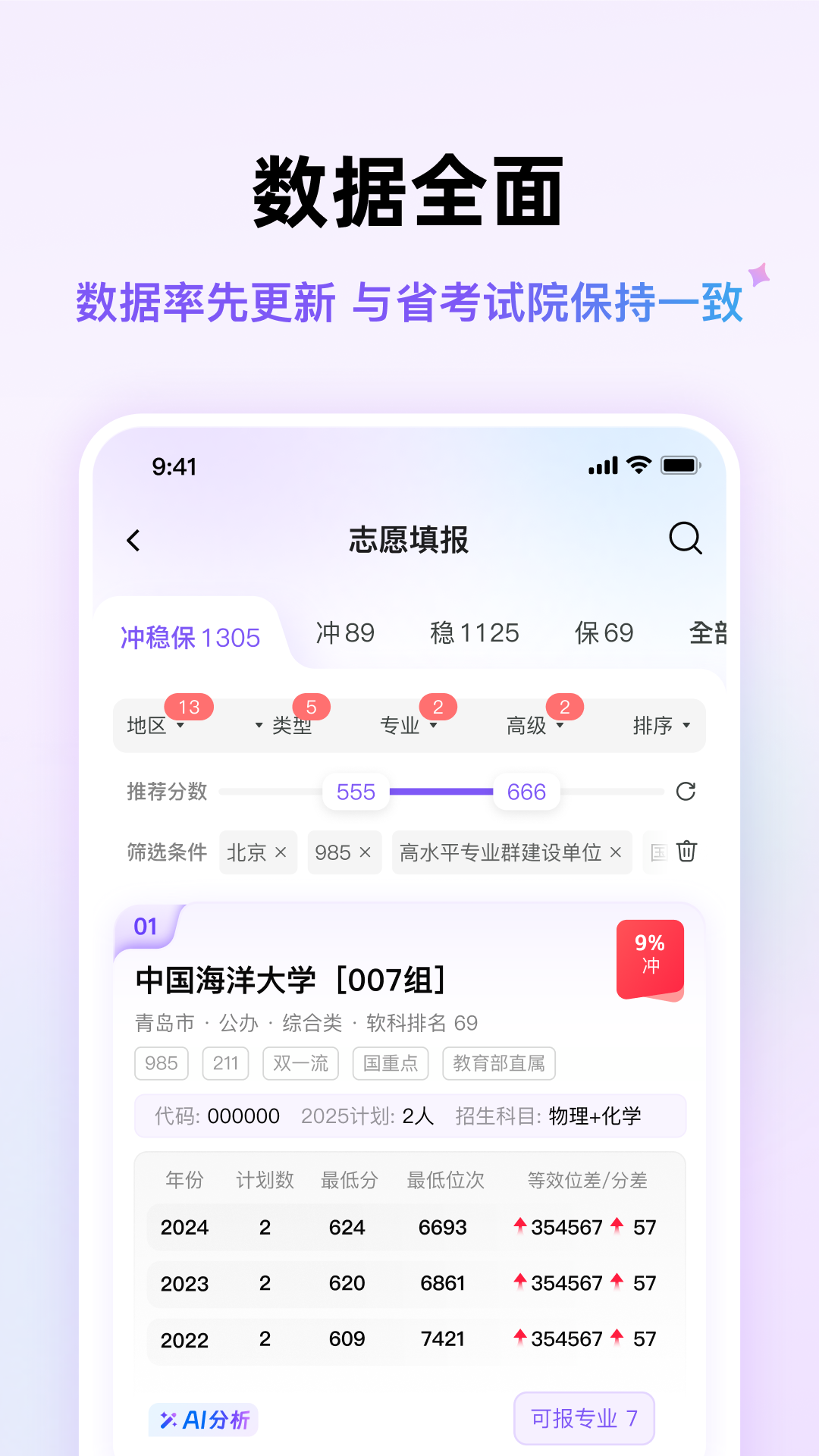The height and width of the screenshot is (1456, 819).
Task: Open the search icon on 志愿填报 page
Action: pyautogui.click(x=685, y=539)
